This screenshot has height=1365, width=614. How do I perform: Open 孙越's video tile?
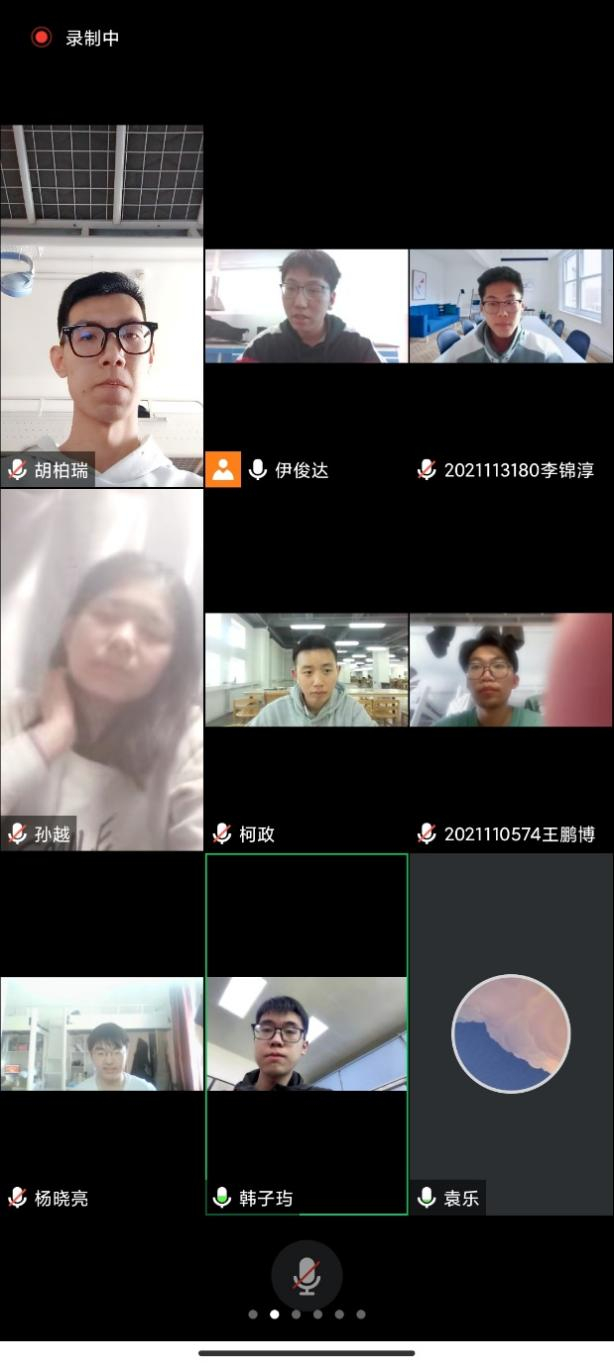pyautogui.click(x=101, y=668)
